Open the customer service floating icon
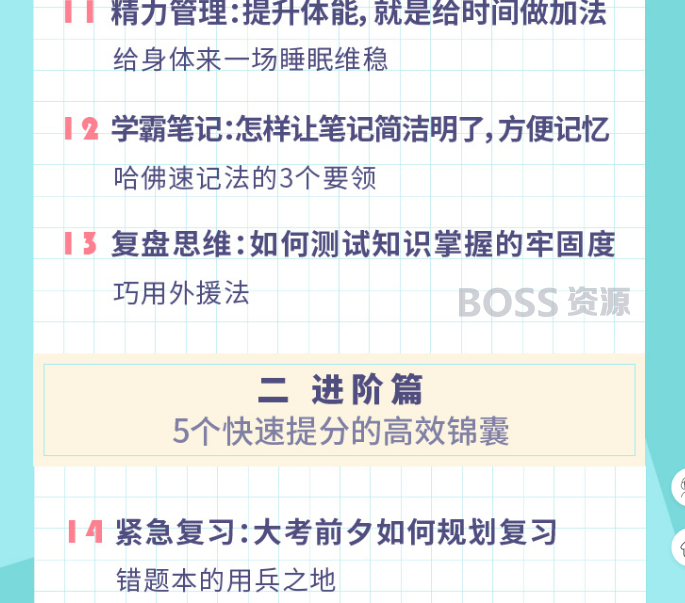Viewport: 685px width, 603px height. pyautogui.click(x=680, y=488)
